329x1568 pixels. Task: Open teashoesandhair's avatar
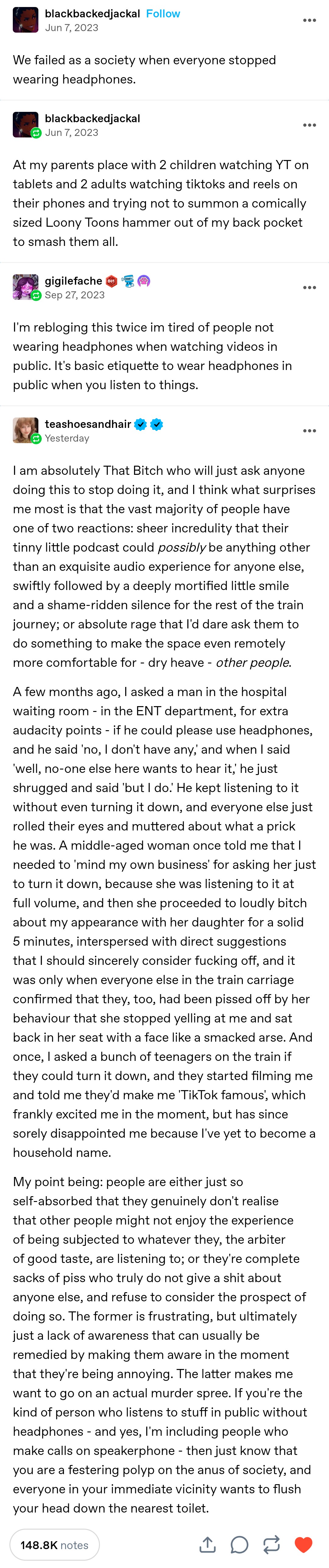26,430
